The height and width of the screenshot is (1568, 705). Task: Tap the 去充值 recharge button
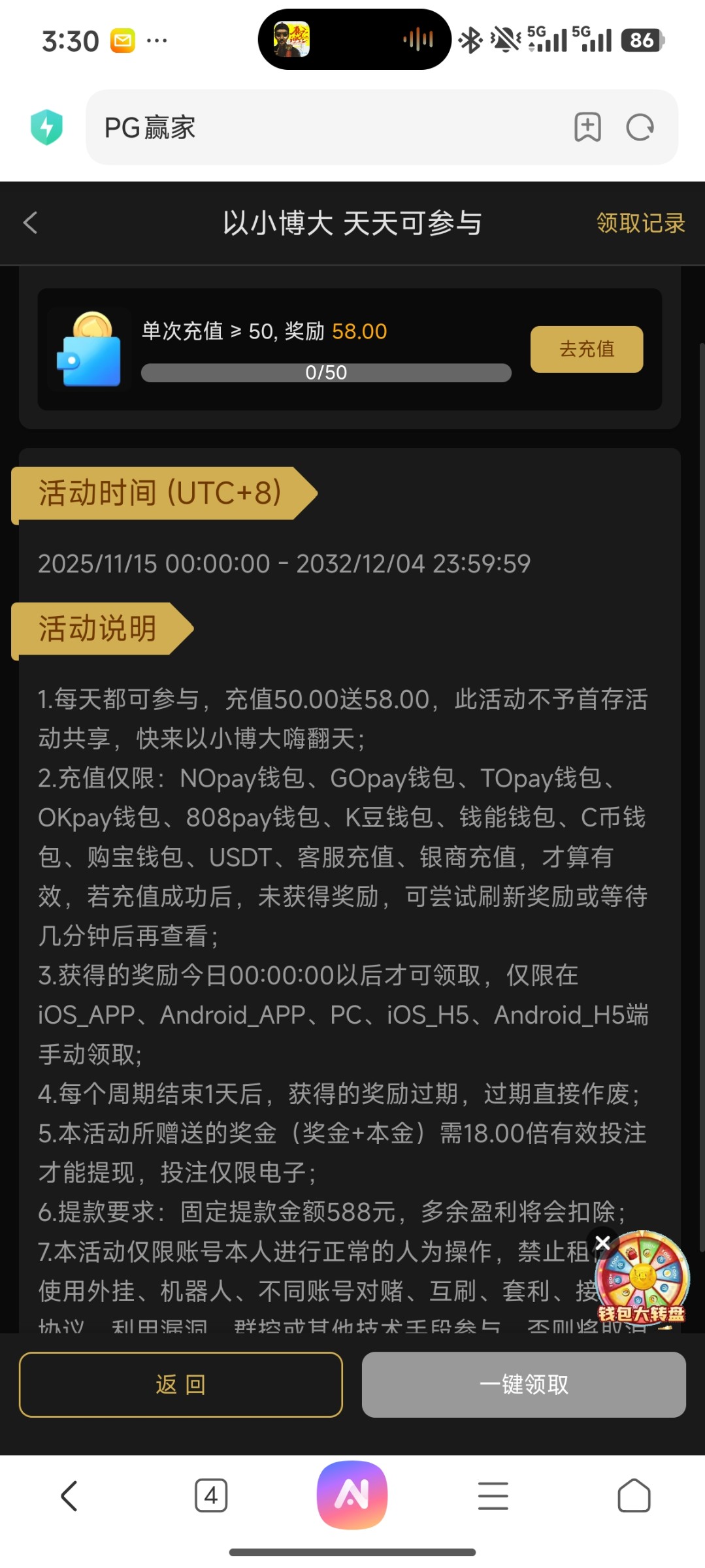click(x=586, y=349)
